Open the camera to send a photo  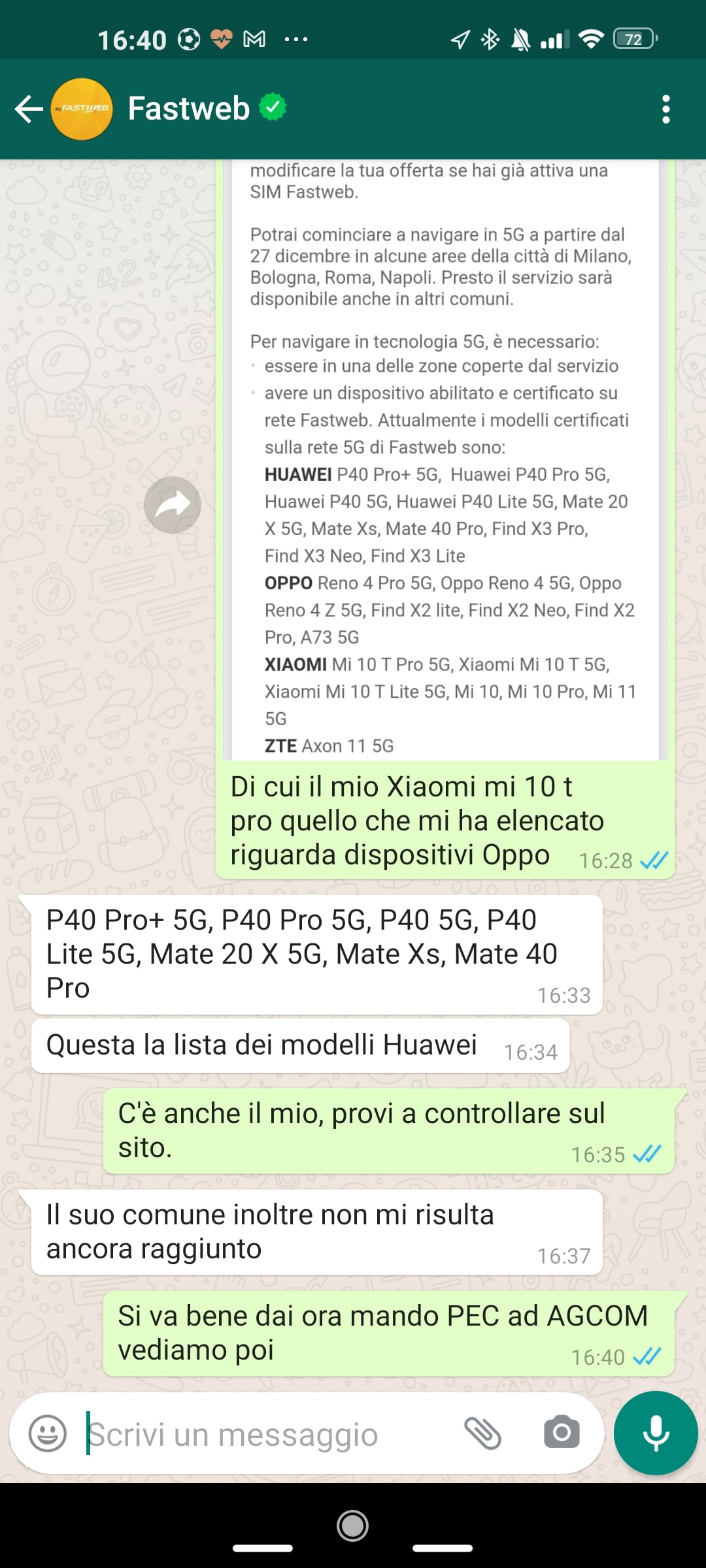pos(562,1433)
